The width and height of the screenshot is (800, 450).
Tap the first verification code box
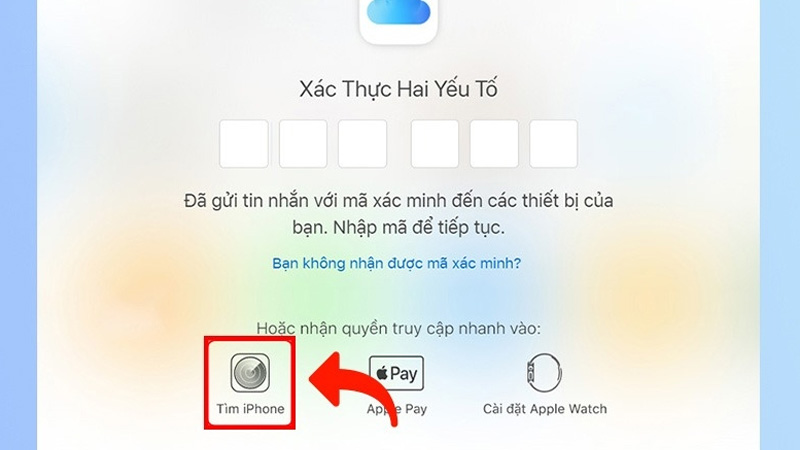(243, 143)
